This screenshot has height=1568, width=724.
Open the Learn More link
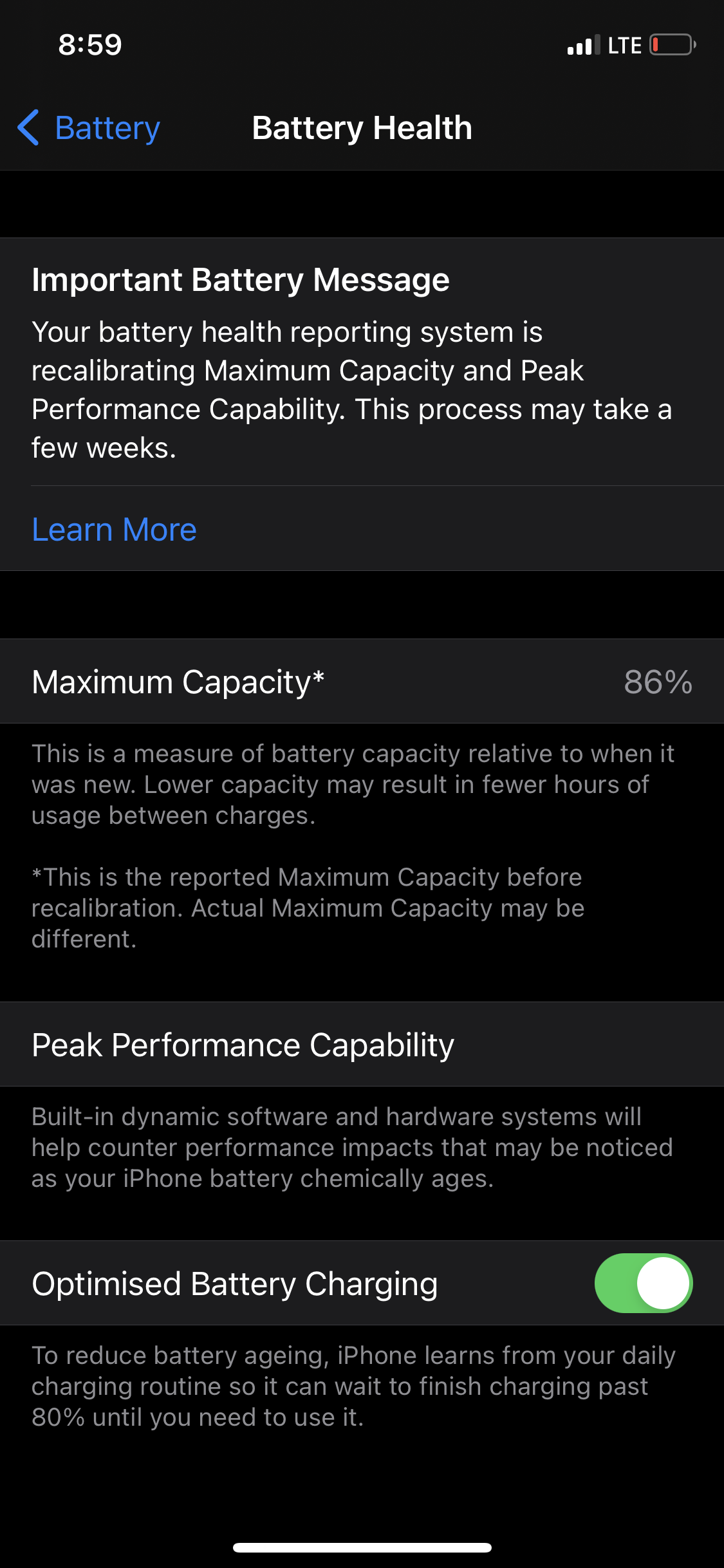point(114,530)
